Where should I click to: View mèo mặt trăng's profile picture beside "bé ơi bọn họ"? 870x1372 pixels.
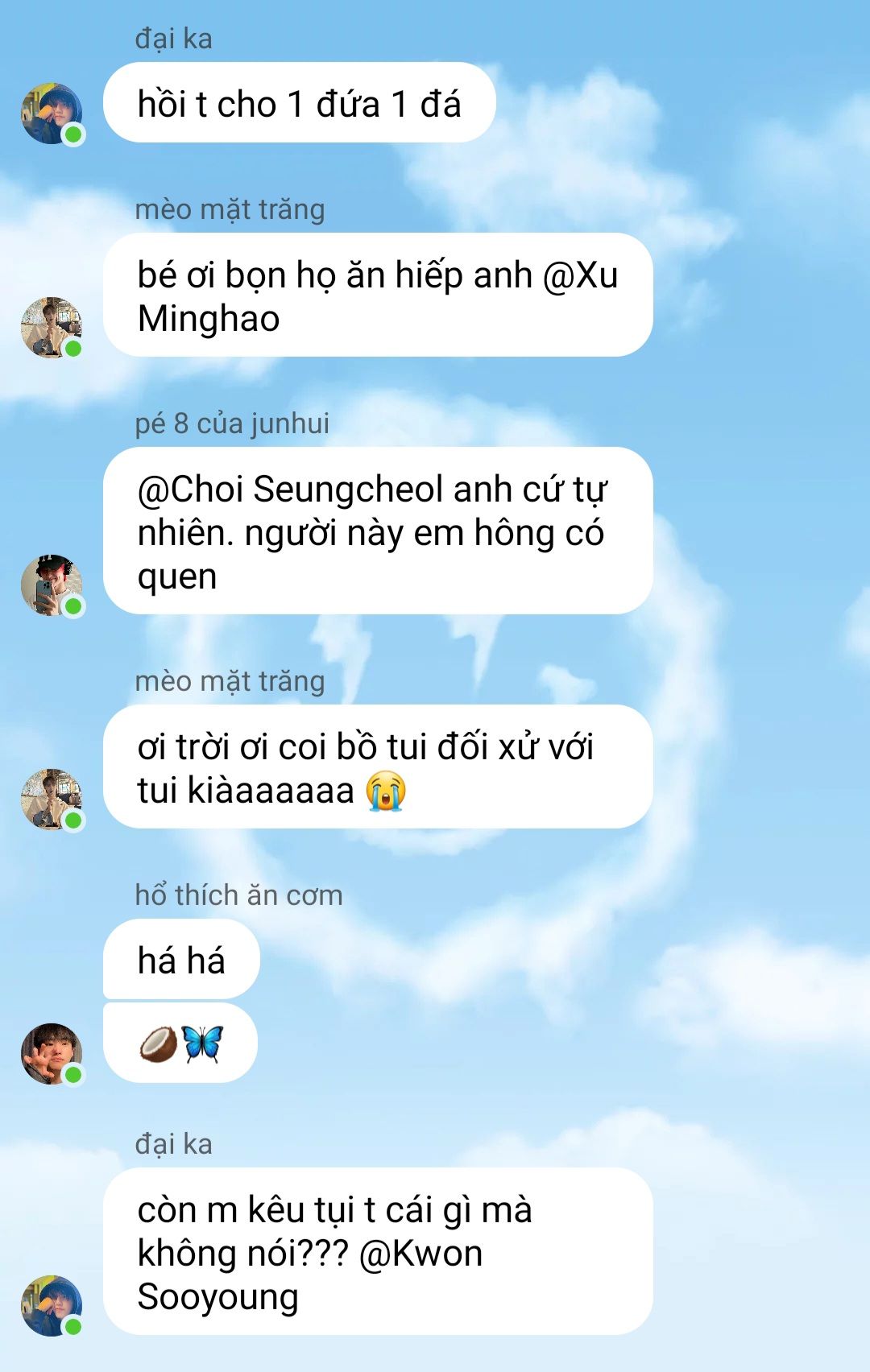52,328
